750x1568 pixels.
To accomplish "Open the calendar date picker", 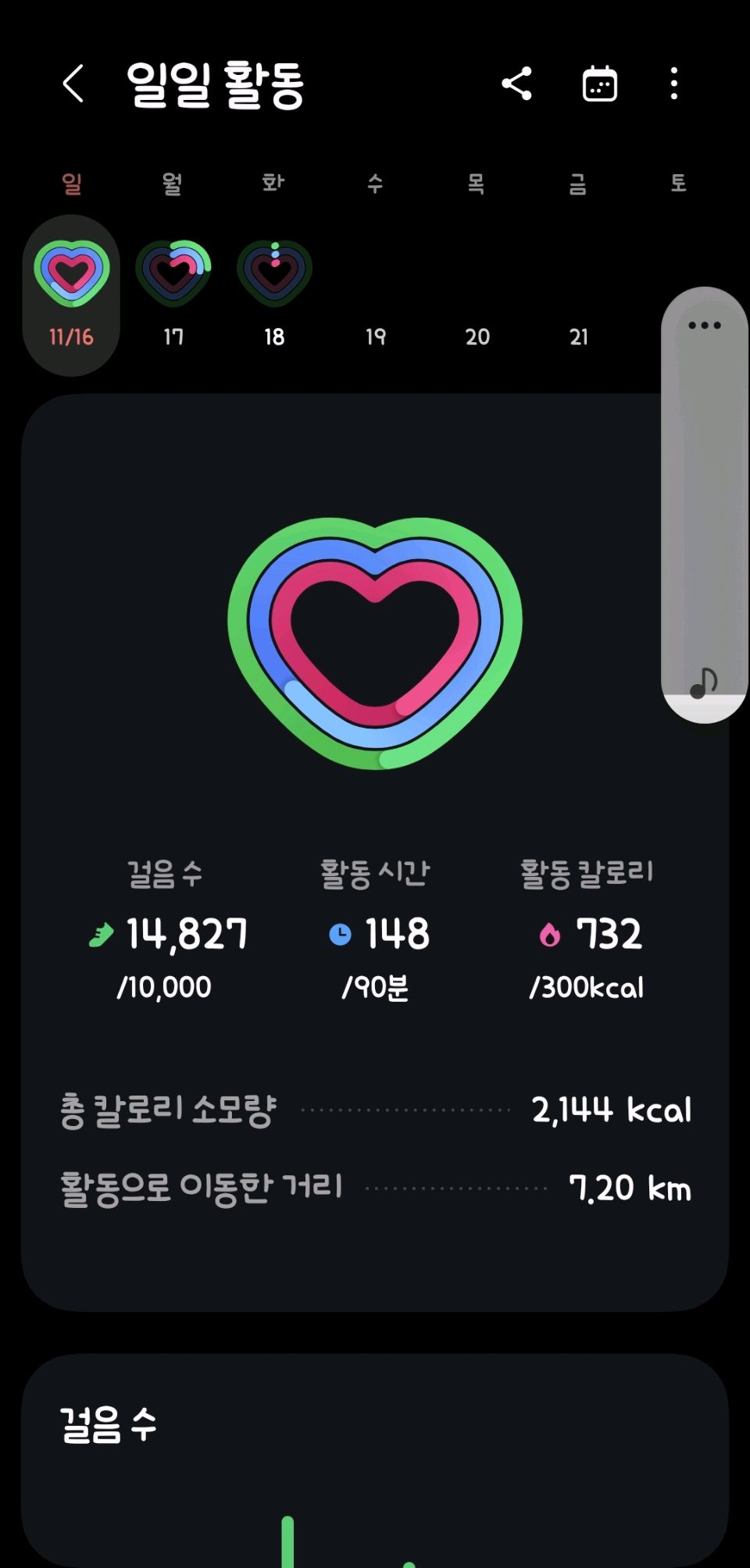I will pos(600,84).
